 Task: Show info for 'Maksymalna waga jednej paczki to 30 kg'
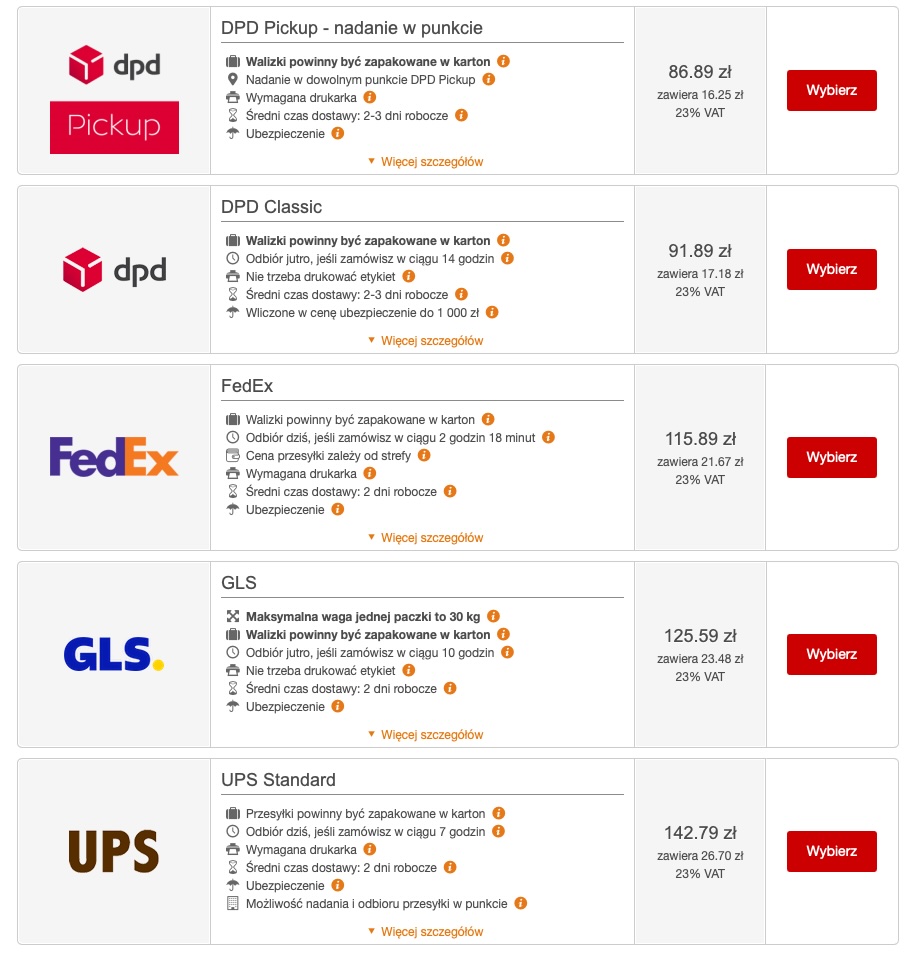click(x=493, y=617)
